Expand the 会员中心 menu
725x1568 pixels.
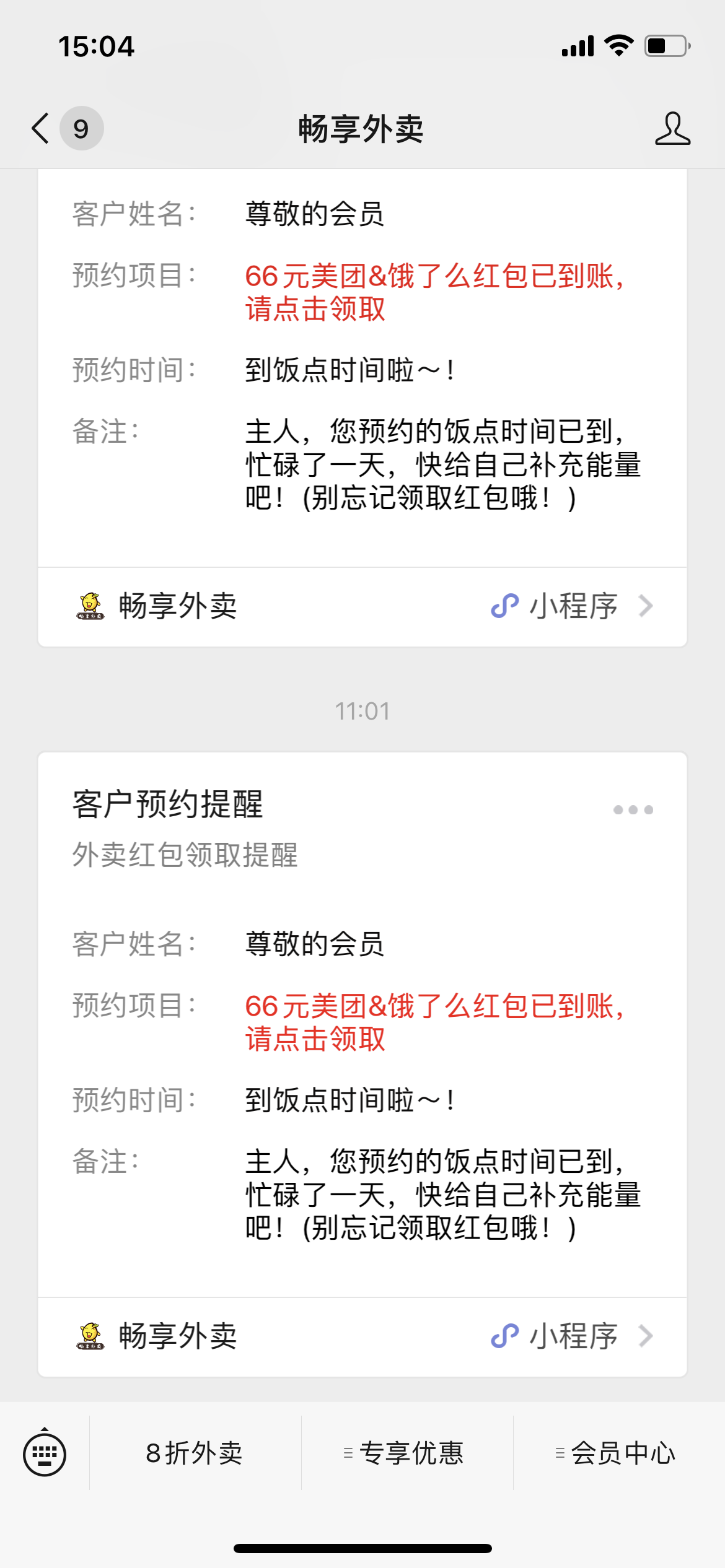(x=619, y=1453)
